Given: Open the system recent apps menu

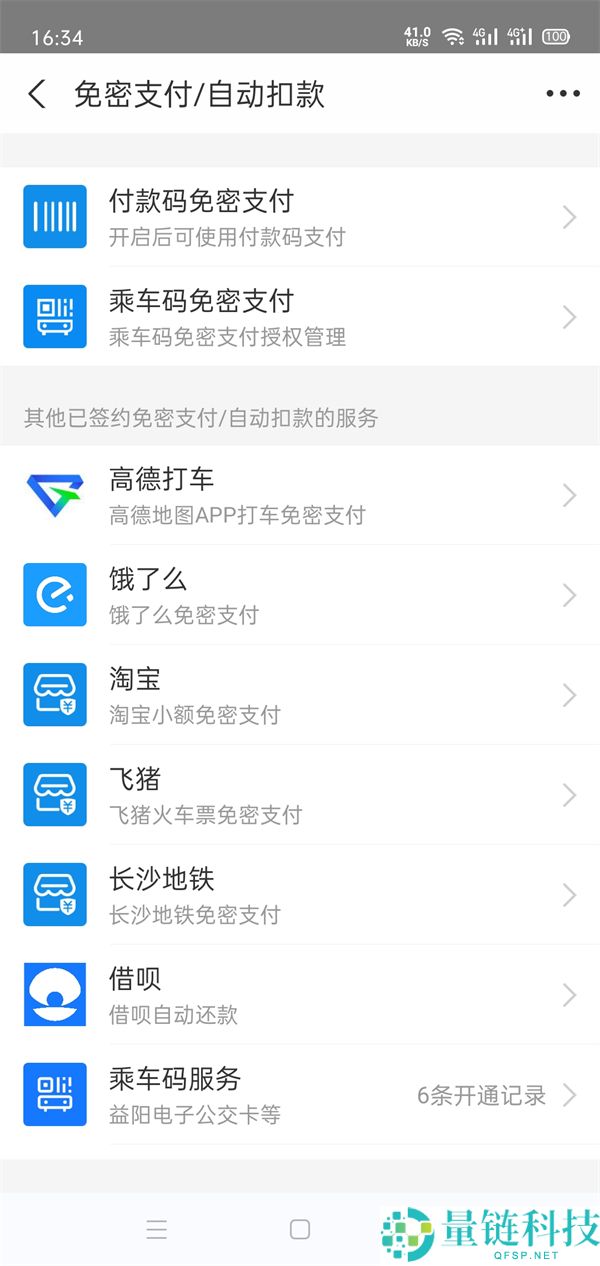Looking at the screenshot, I should (157, 1230).
